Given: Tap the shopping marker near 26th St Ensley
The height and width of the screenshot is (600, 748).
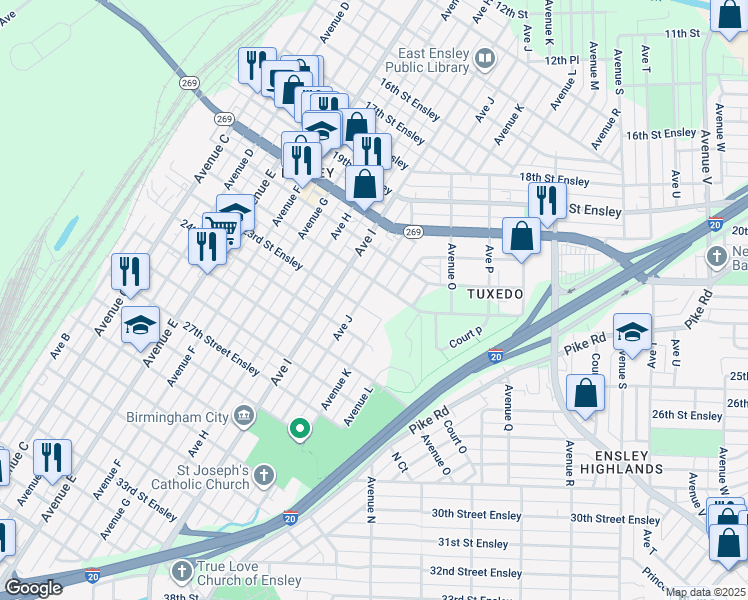Looking at the screenshot, I should 585,396.
